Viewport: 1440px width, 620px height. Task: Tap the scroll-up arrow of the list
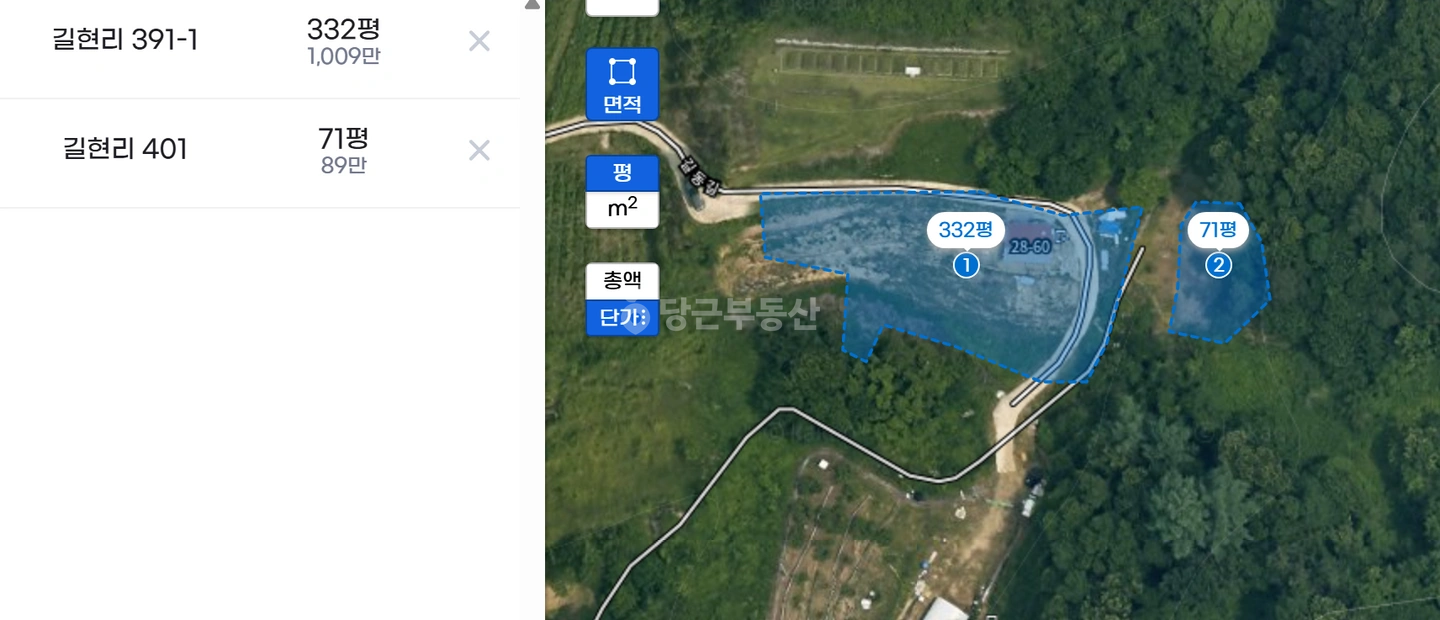(532, 5)
